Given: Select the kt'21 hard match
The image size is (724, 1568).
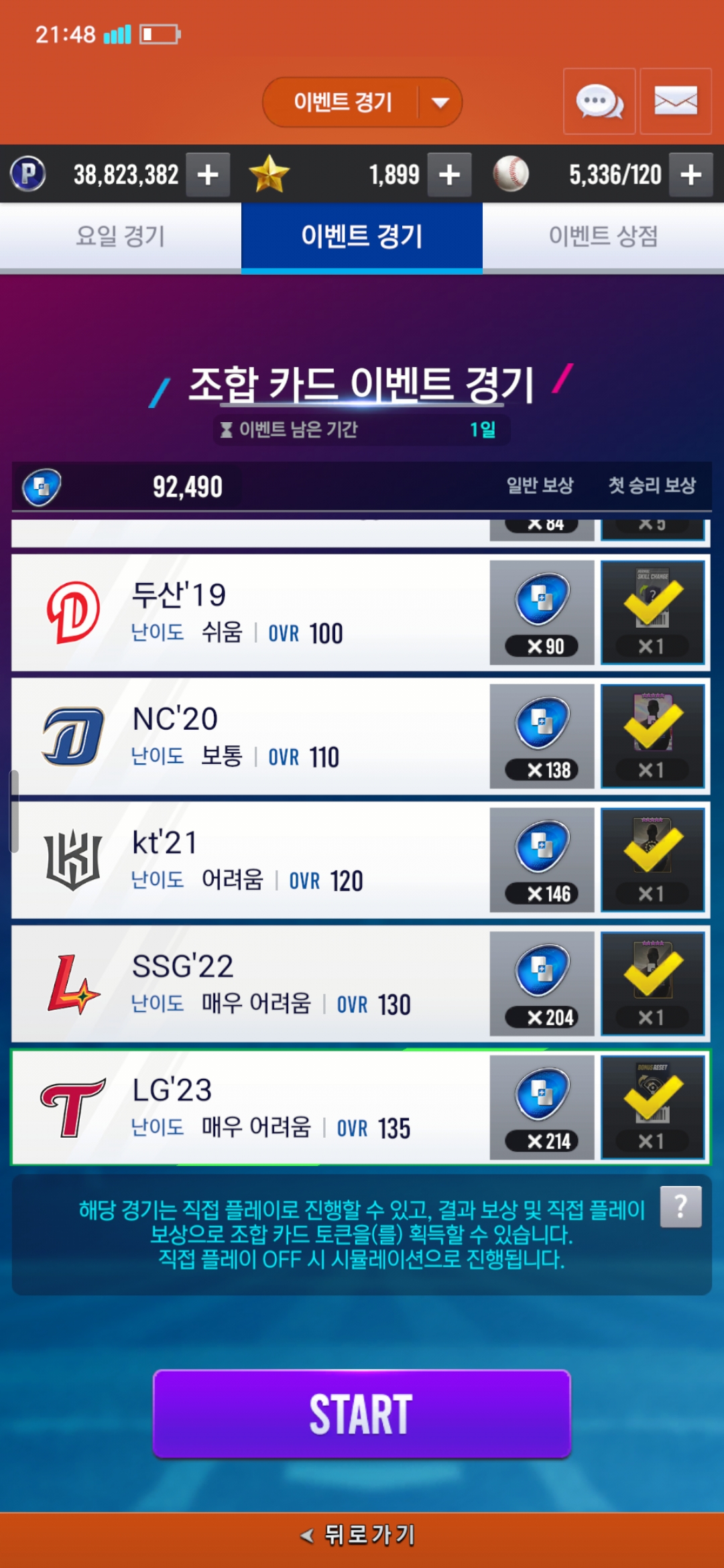Looking at the screenshot, I should [x=248, y=860].
